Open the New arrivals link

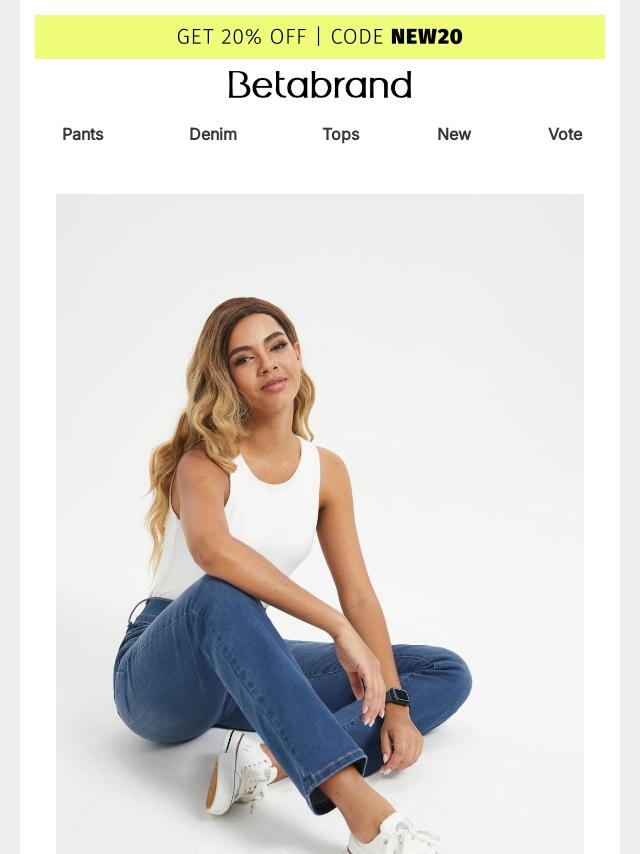tap(454, 134)
